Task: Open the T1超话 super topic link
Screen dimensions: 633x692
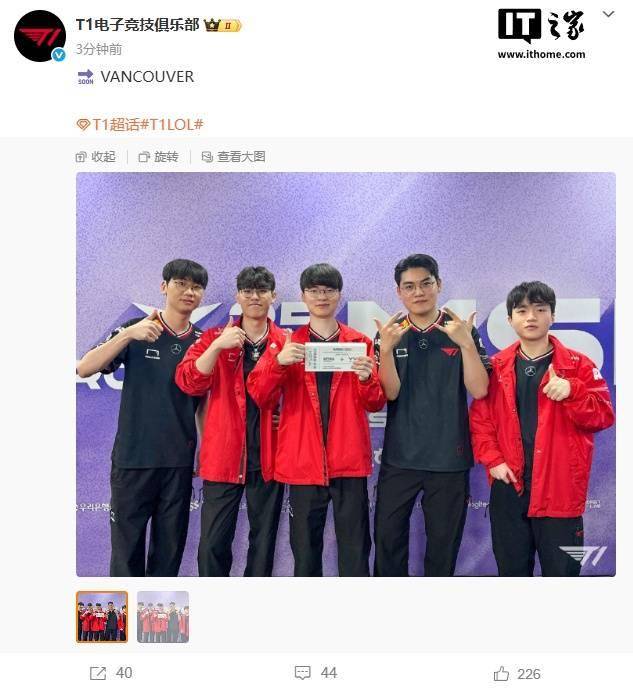Action: pyautogui.click(x=106, y=124)
